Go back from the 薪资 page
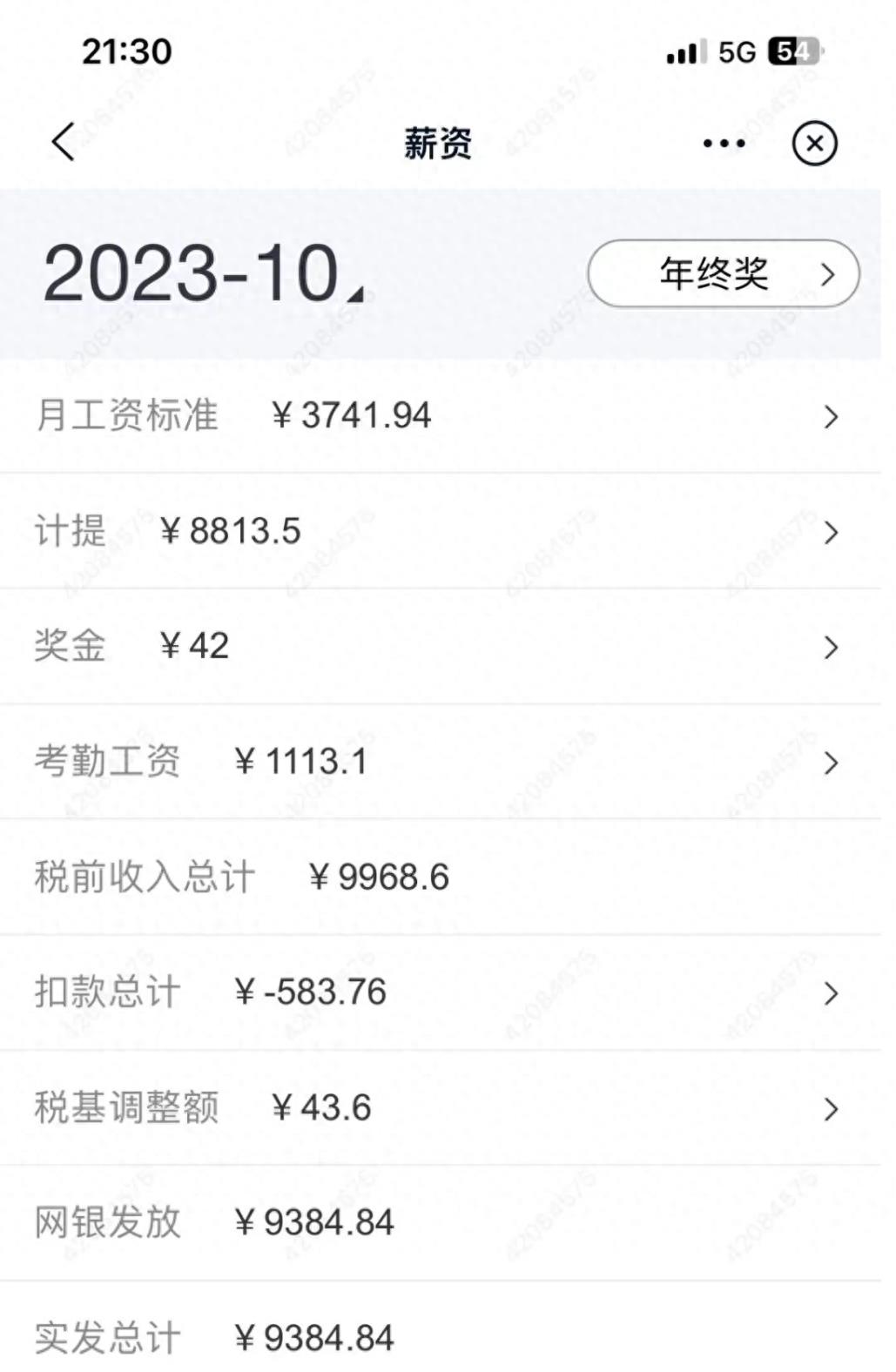This screenshot has width=896, height=1372. (64, 142)
